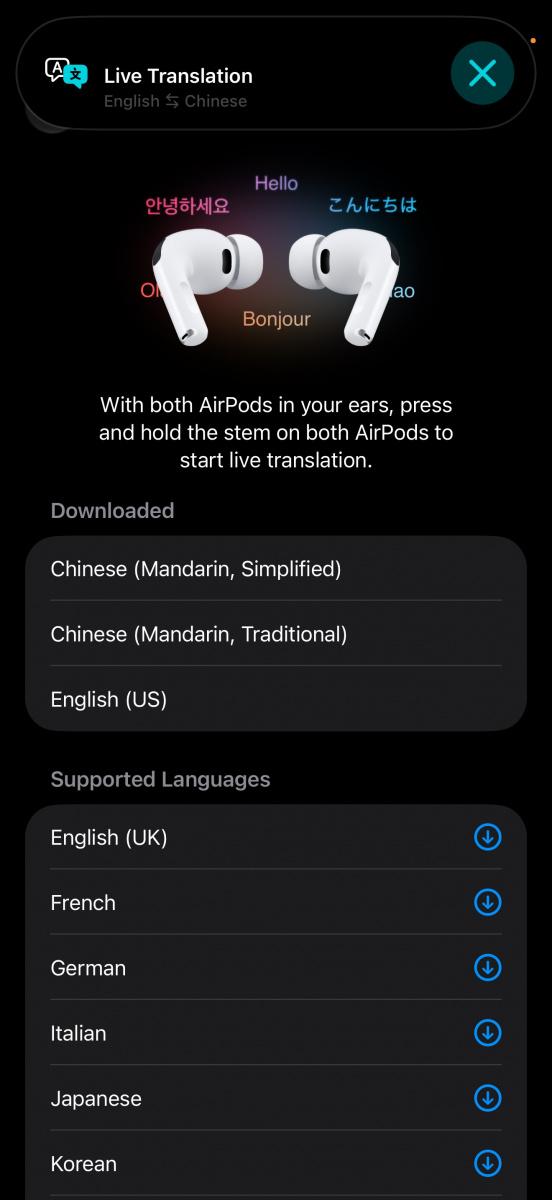The height and width of the screenshot is (1200, 552).
Task: Download the German language
Action: 487,968
